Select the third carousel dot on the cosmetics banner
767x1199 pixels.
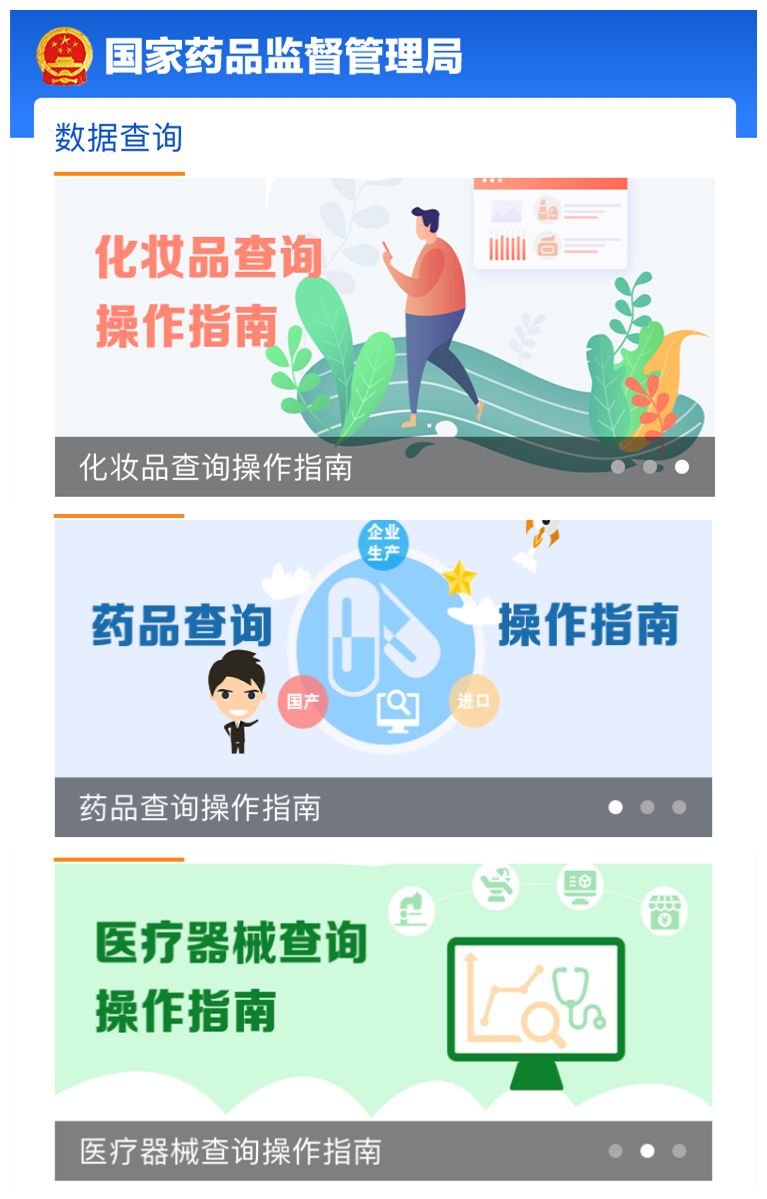click(683, 465)
